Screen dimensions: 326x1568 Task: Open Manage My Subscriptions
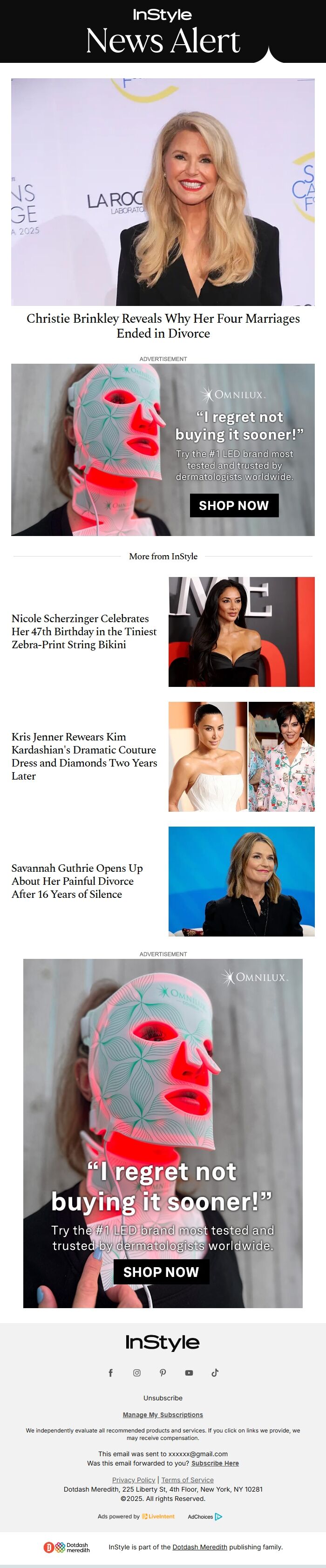click(163, 1415)
